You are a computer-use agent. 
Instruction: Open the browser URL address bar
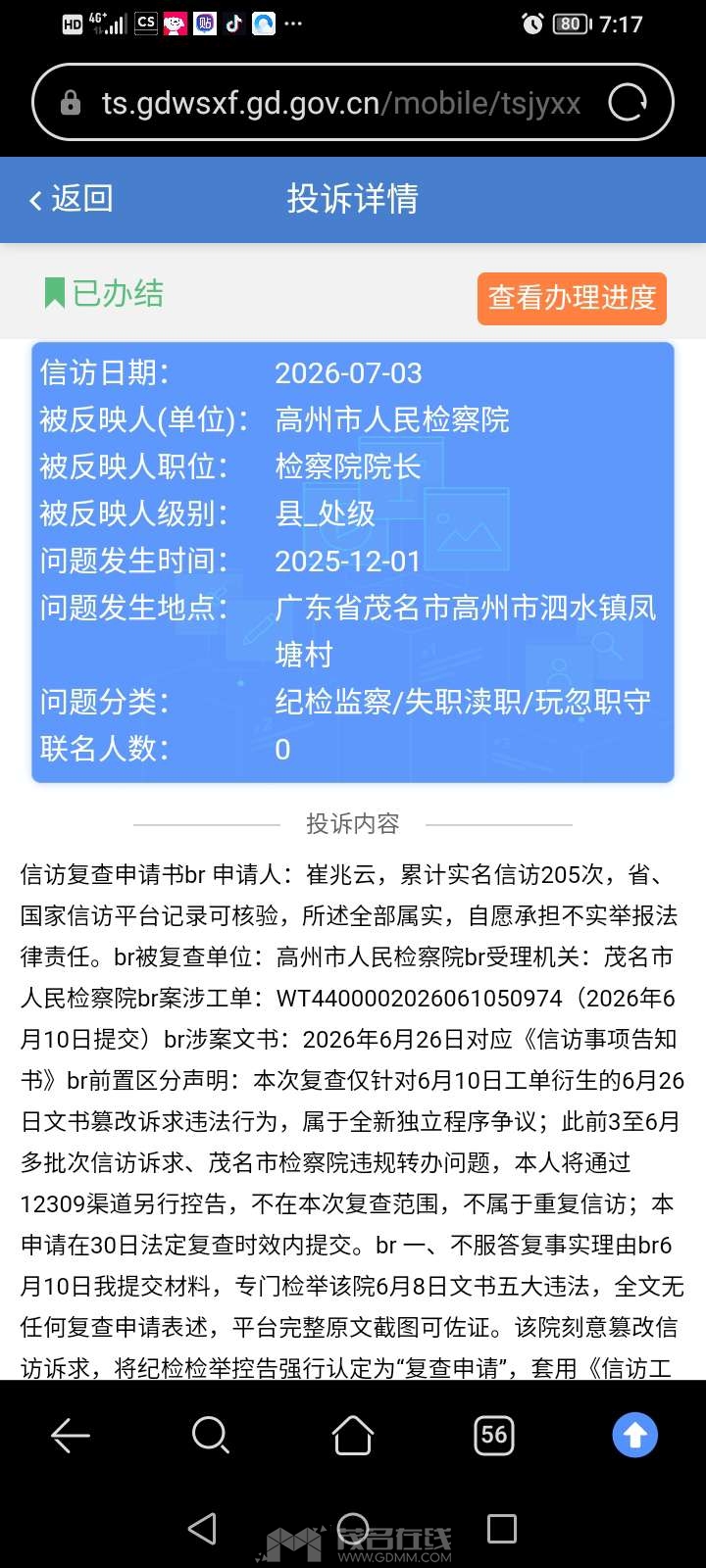(x=341, y=103)
